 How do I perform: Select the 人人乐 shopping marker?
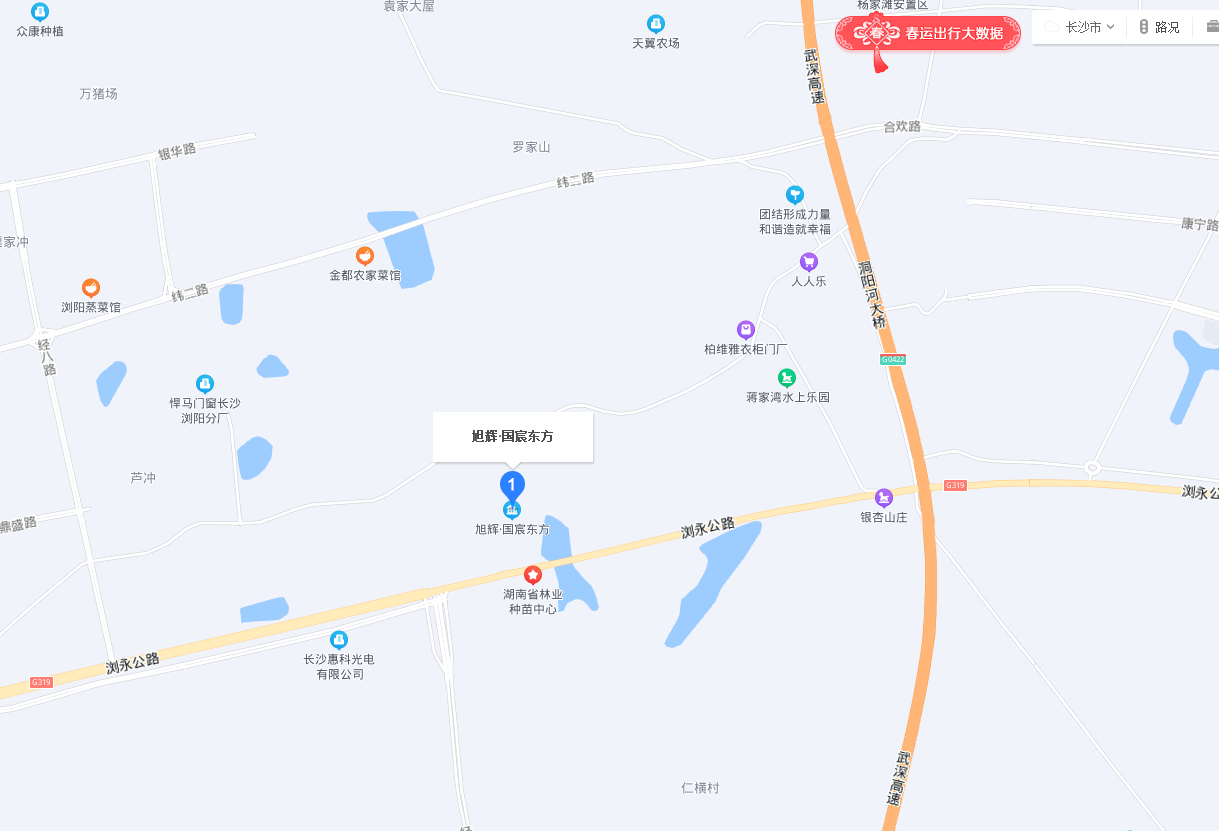[x=809, y=262]
